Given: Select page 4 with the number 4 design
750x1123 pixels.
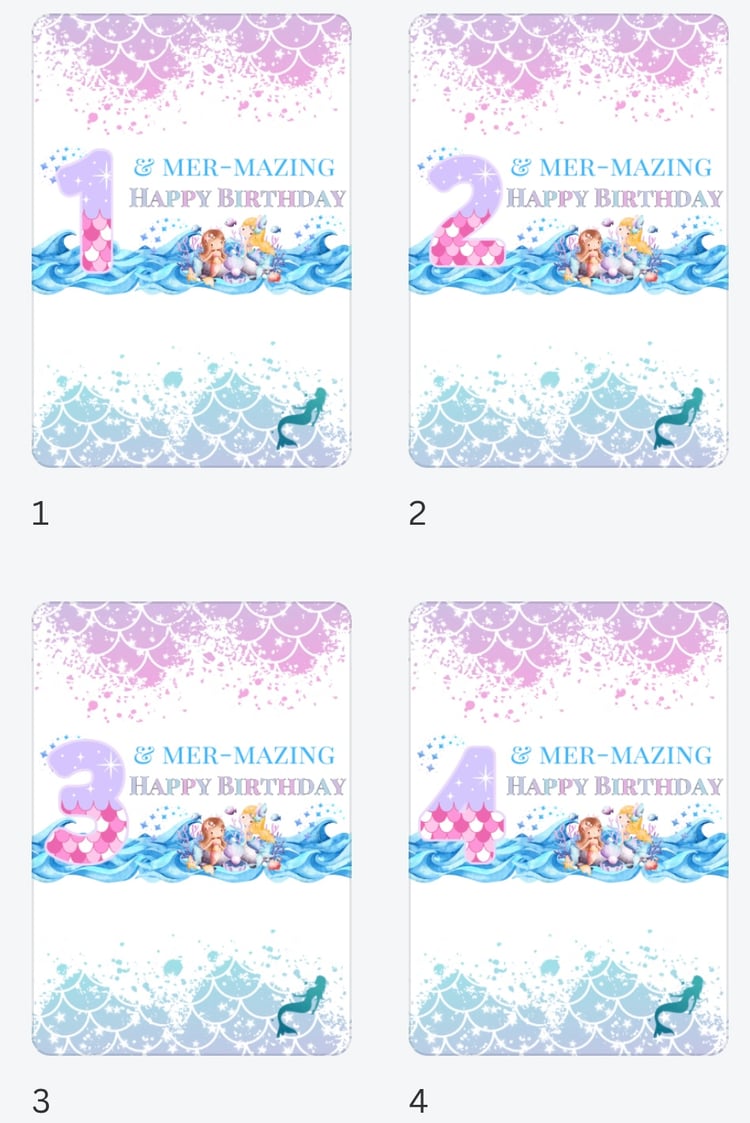Looking at the screenshot, I should click(568, 828).
